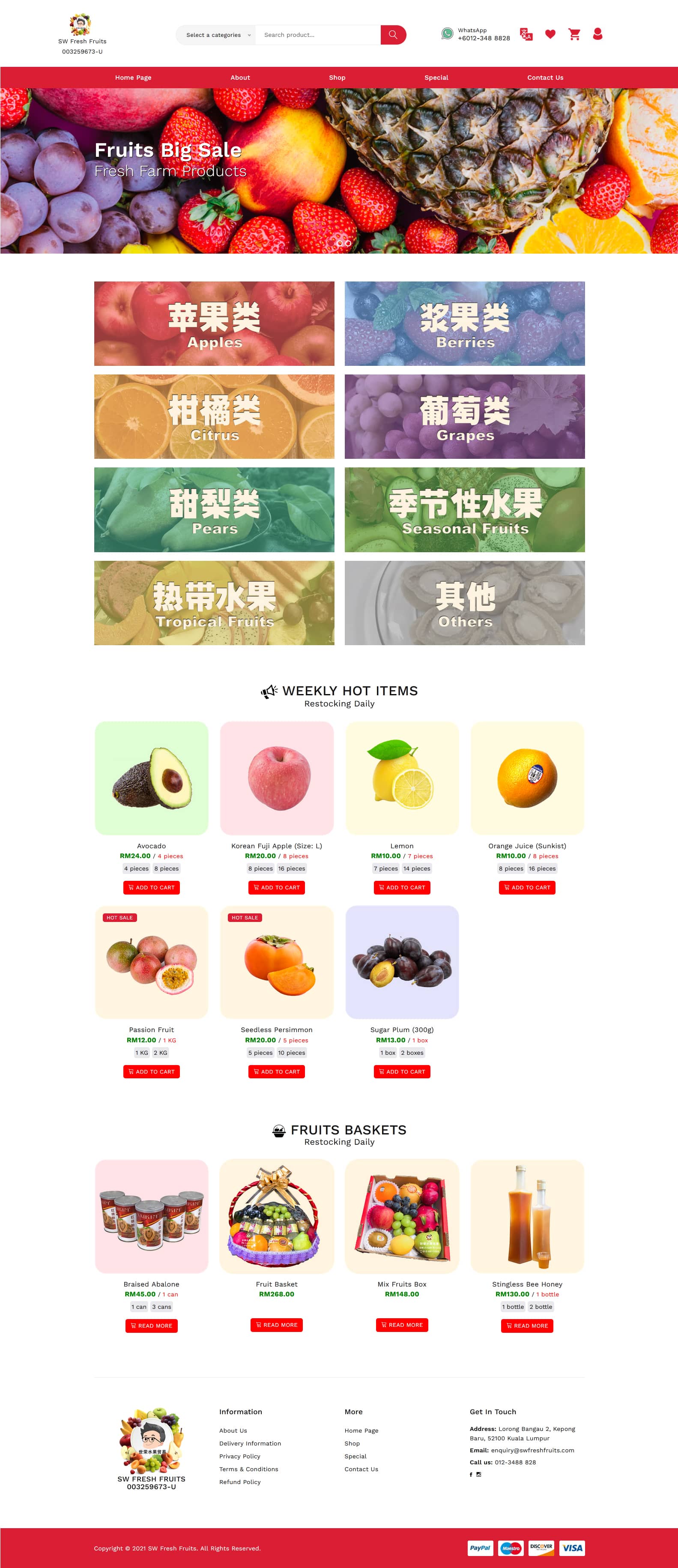Open the Berries category tile
Image resolution: width=678 pixels, height=1568 pixels.
464,323
